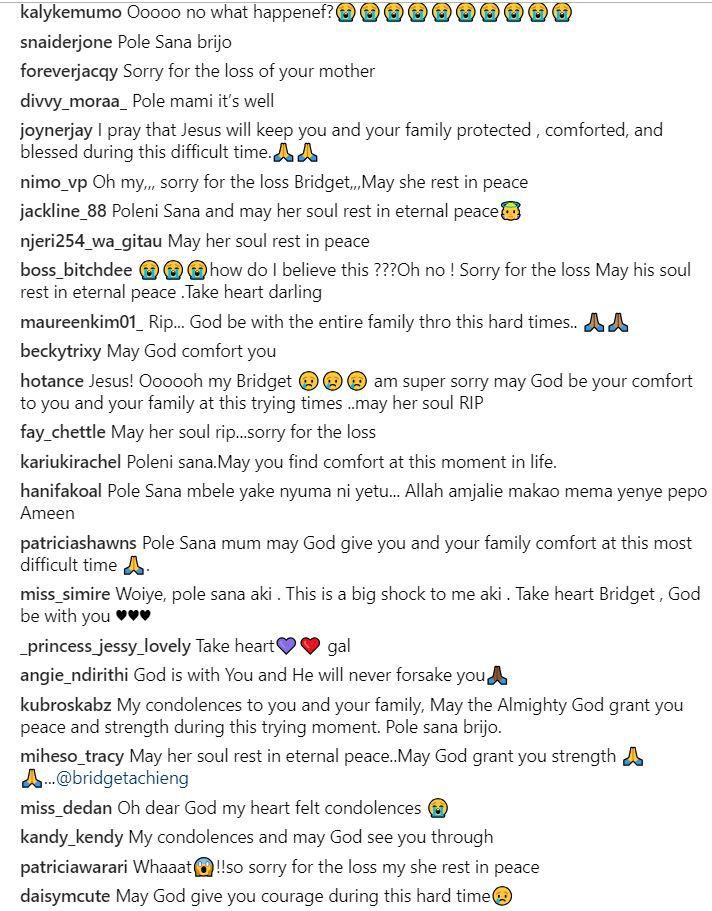The image size is (712, 911).
Task: View joynerjay's profile
Action: click(60, 131)
